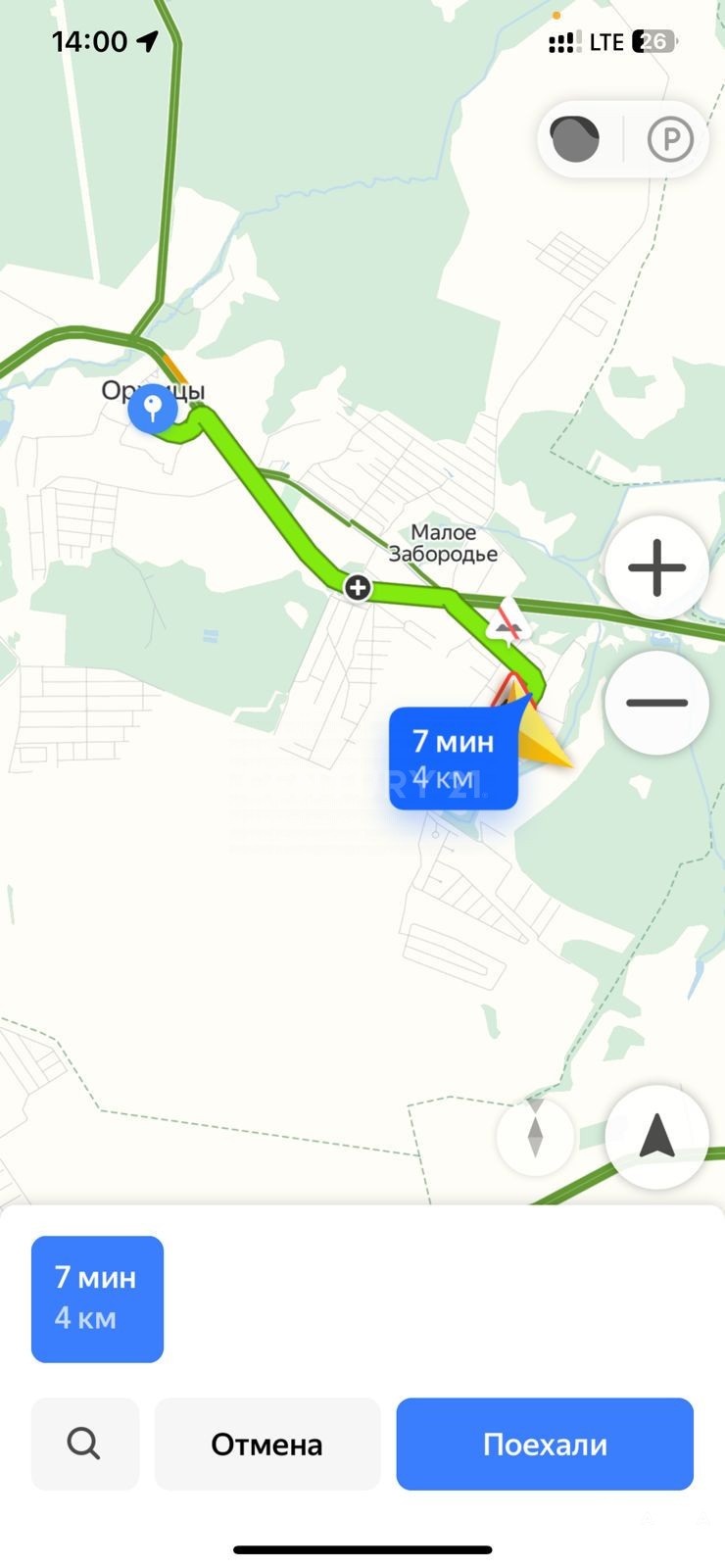Show parking layer on the map

670,139
